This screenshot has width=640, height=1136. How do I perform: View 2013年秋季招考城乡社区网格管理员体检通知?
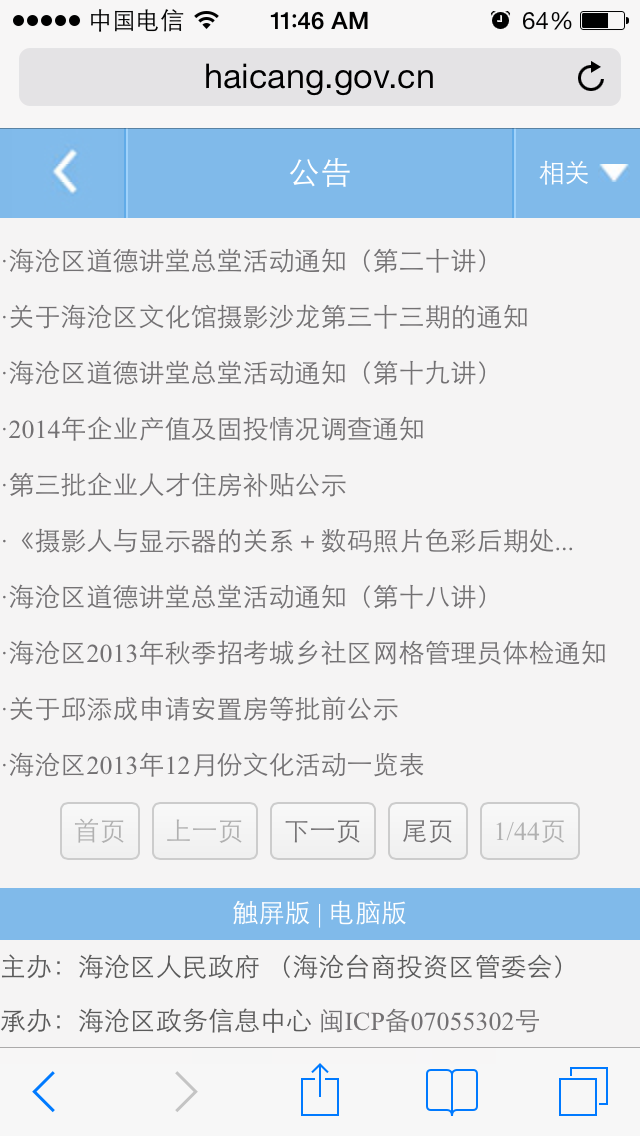[x=307, y=654]
